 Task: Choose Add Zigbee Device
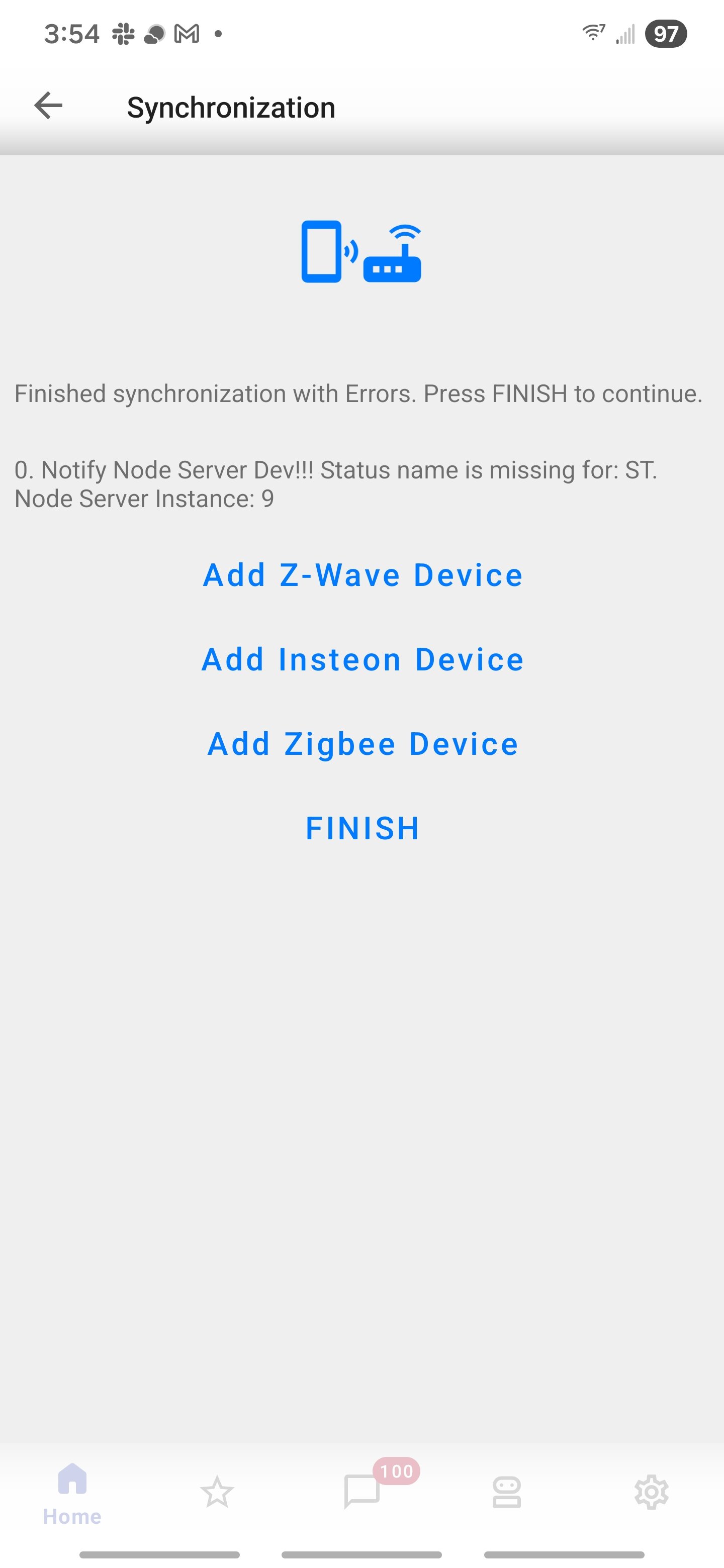[x=363, y=744]
